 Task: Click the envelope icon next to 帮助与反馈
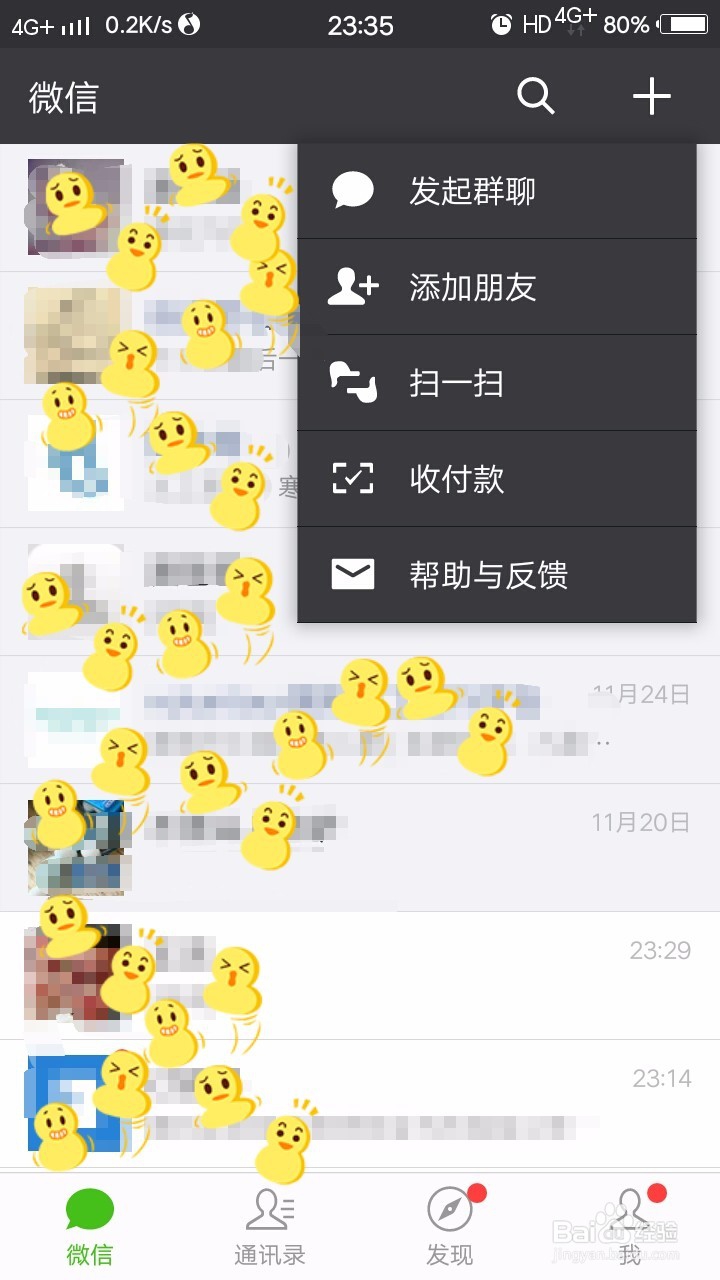(x=352, y=575)
